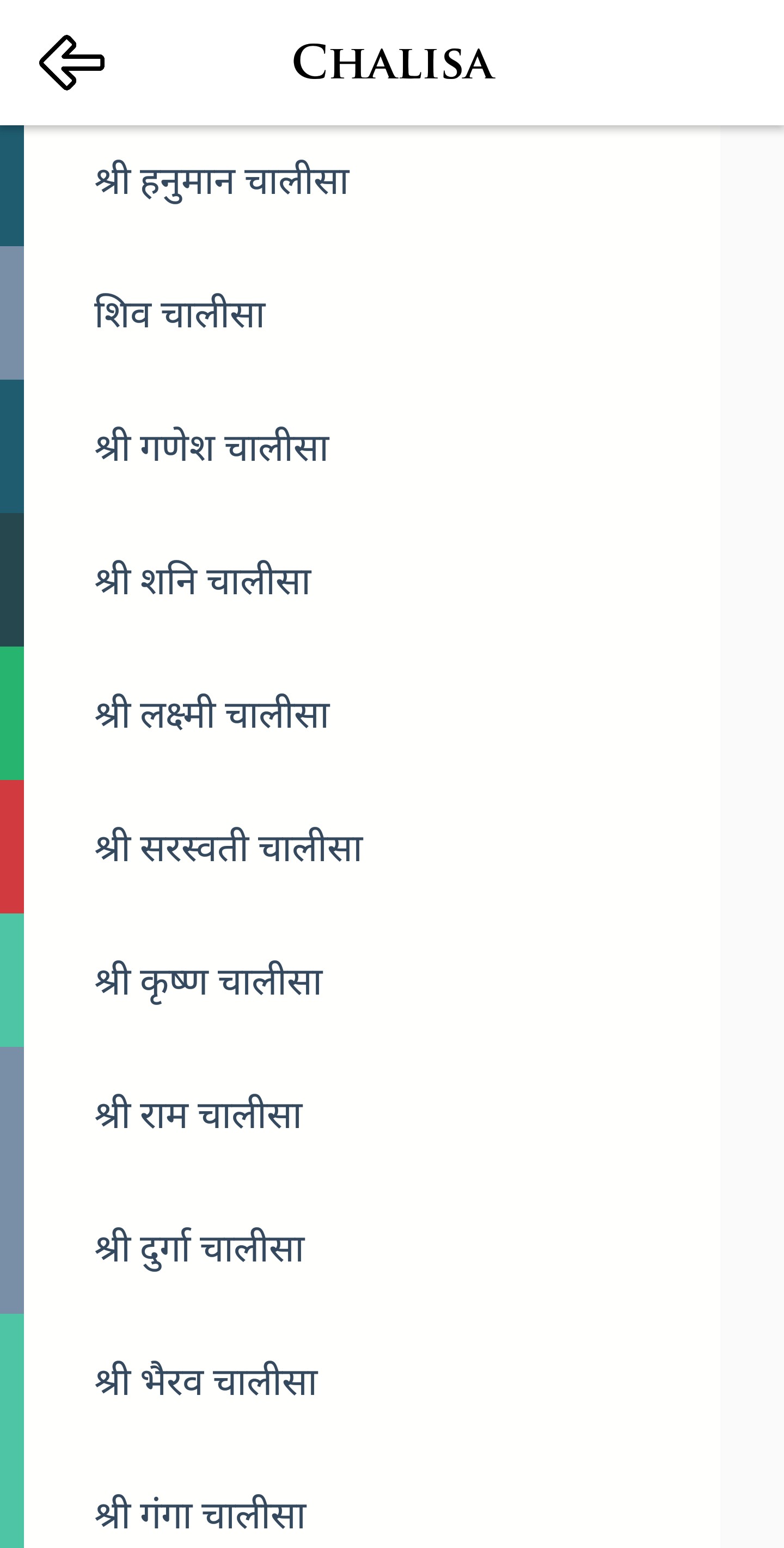
Task: Go back using the arrow icon
Action: coord(72,63)
